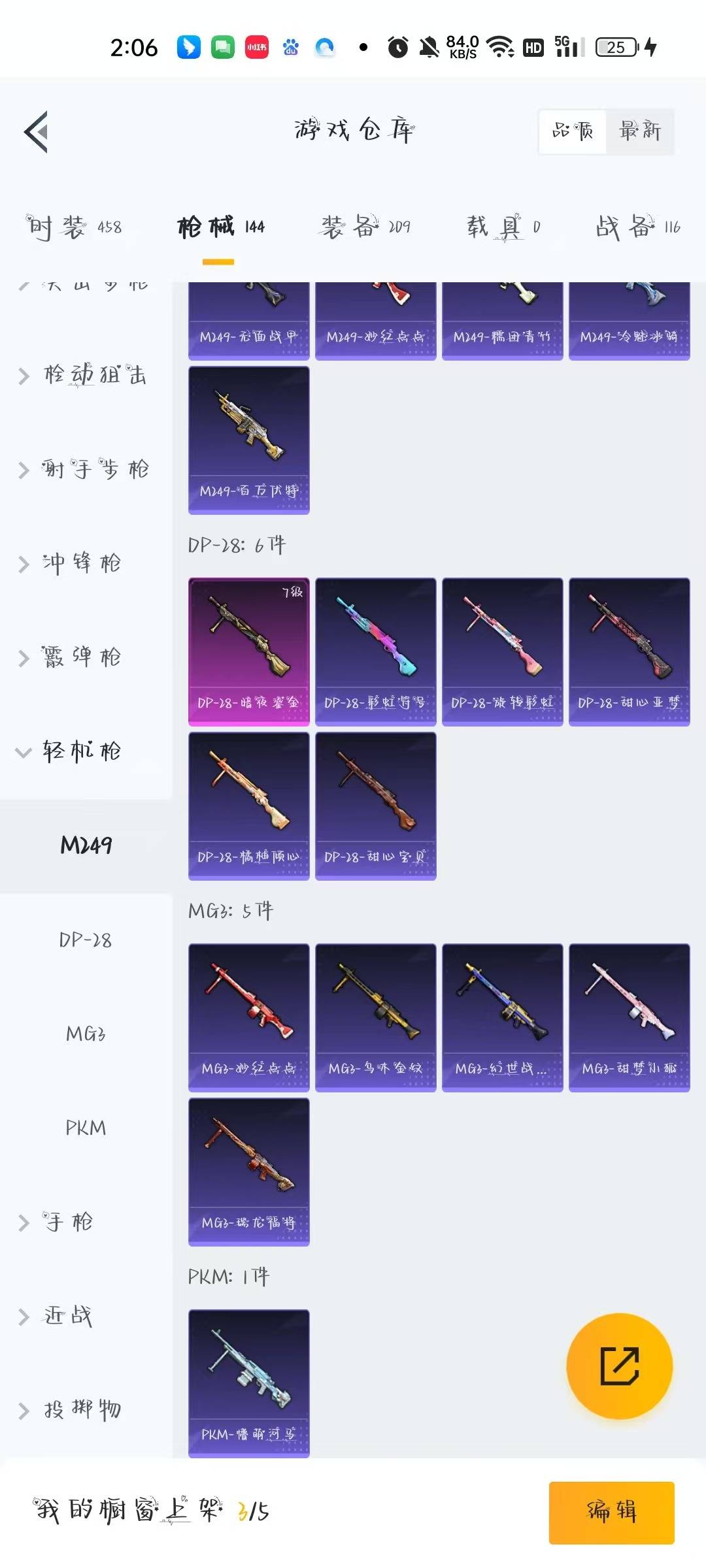
Task: Switch to the 战备 tab
Action: click(637, 227)
